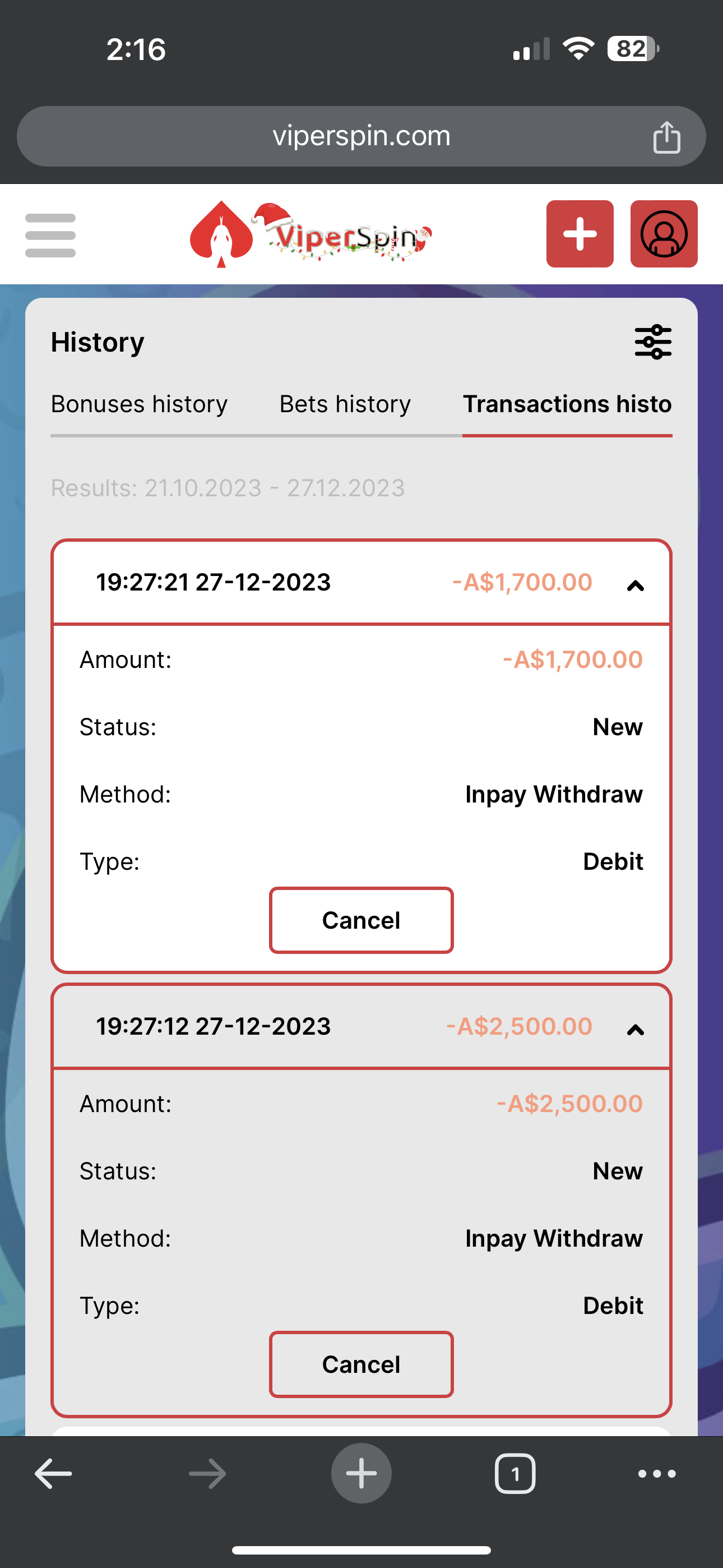723x1568 pixels.
Task: Open the user profile icon
Action: click(x=664, y=234)
